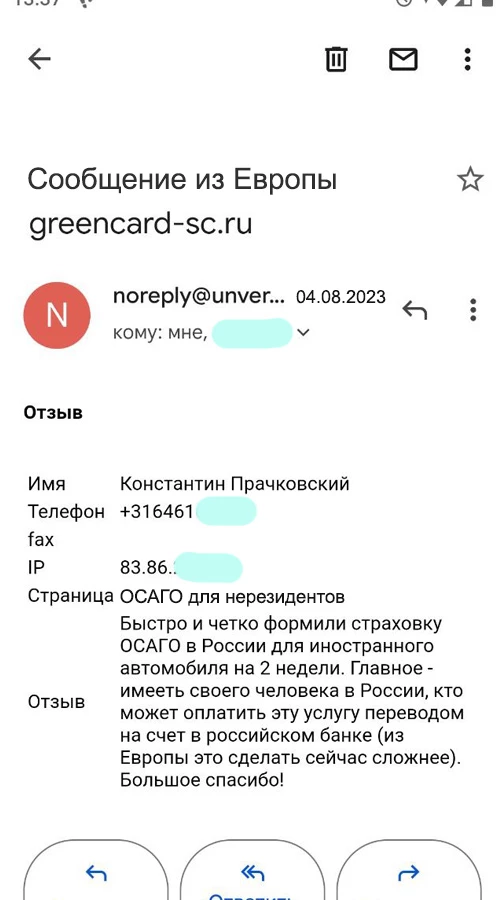Screen dimensions: 500x900
Task: Open the sender avatar N
Action: [x=57, y=315]
